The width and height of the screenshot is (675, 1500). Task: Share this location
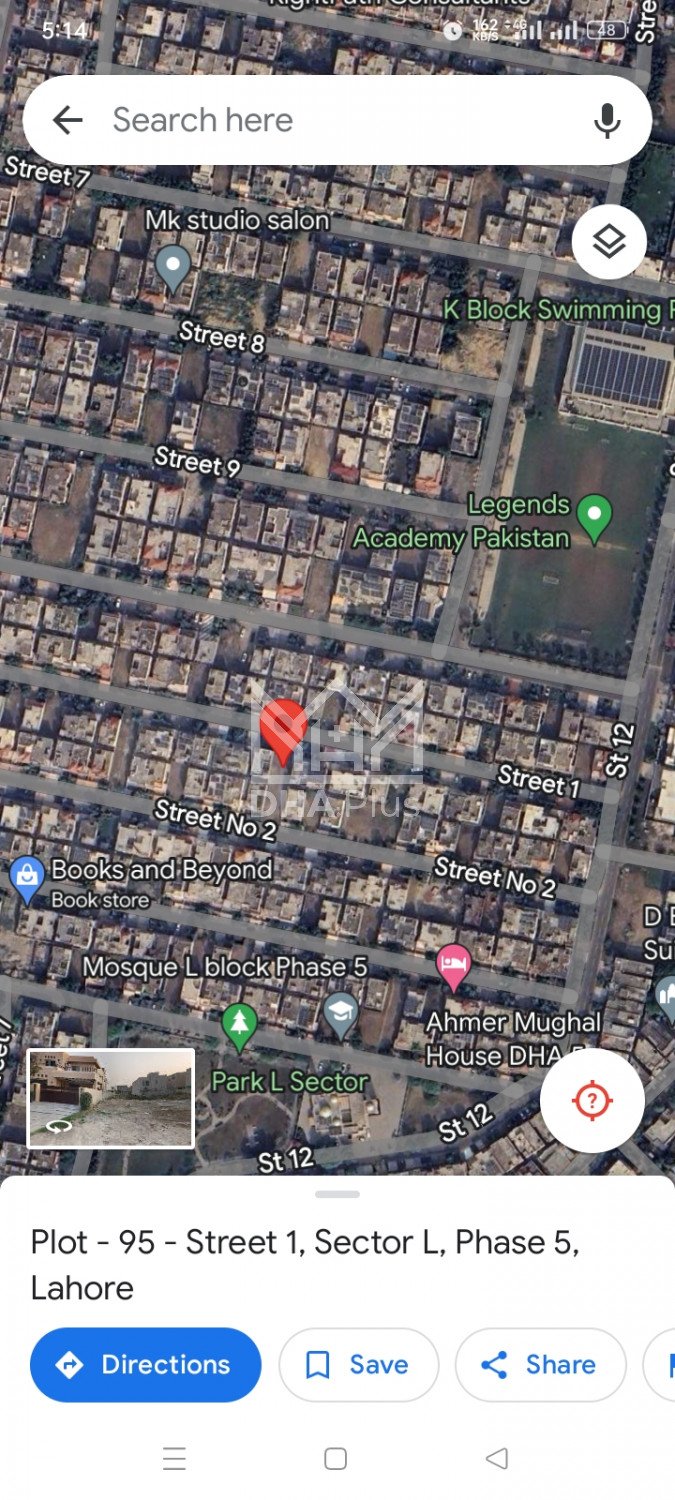(540, 1365)
